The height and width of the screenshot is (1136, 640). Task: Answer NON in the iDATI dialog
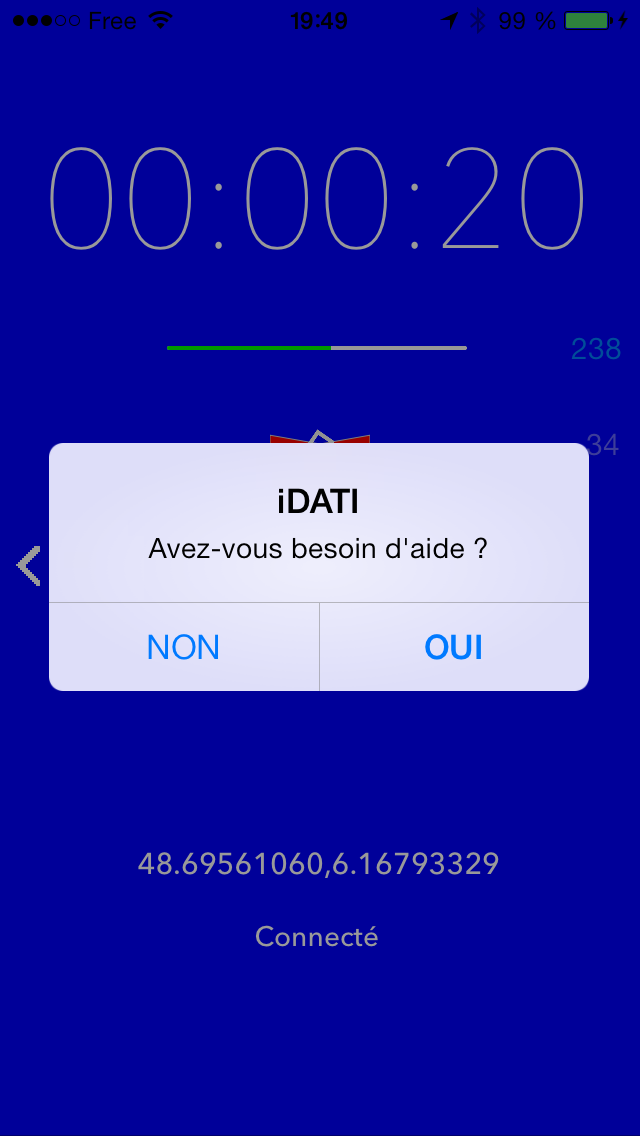[x=184, y=647]
